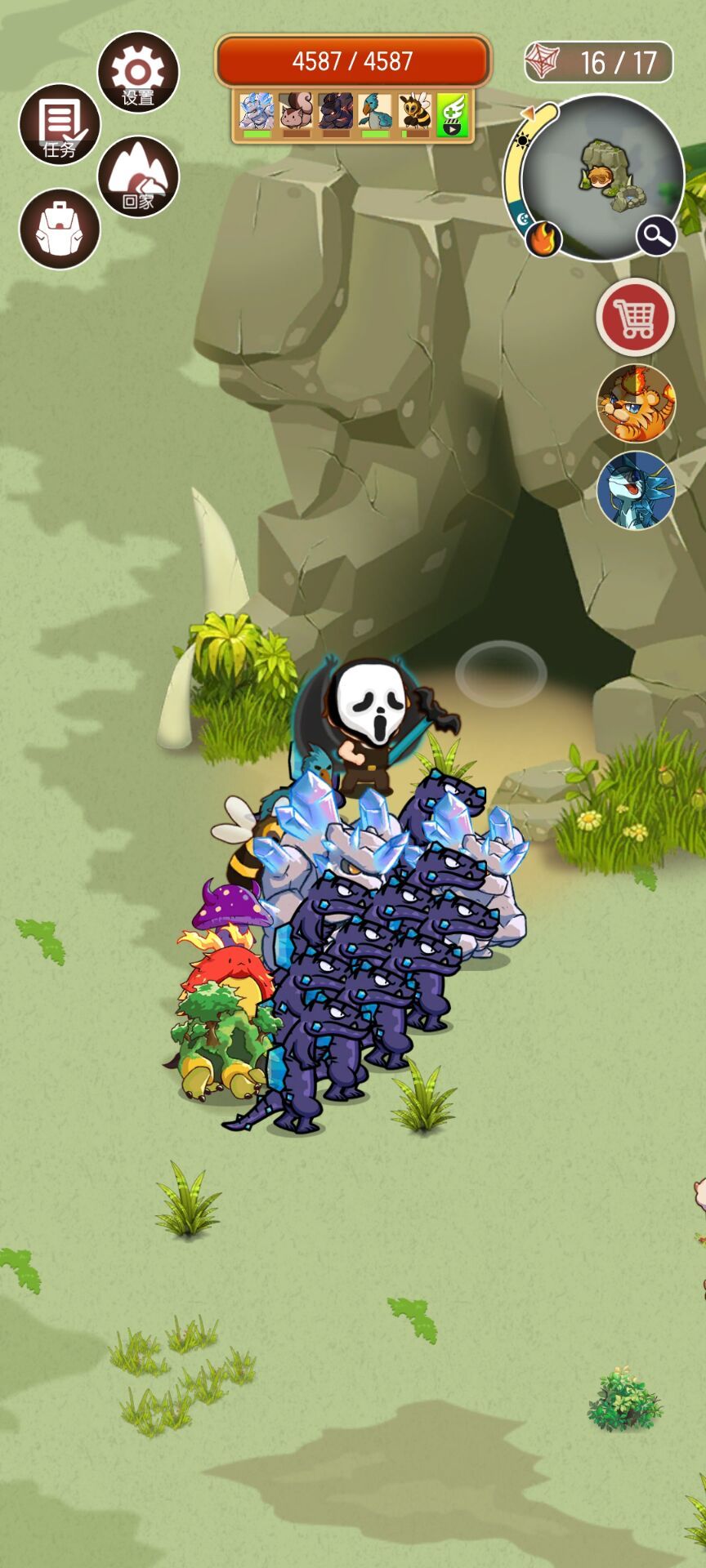Tap the moon icon on the day-night dial
The height and width of the screenshot is (1568, 706).
pyautogui.click(x=521, y=219)
